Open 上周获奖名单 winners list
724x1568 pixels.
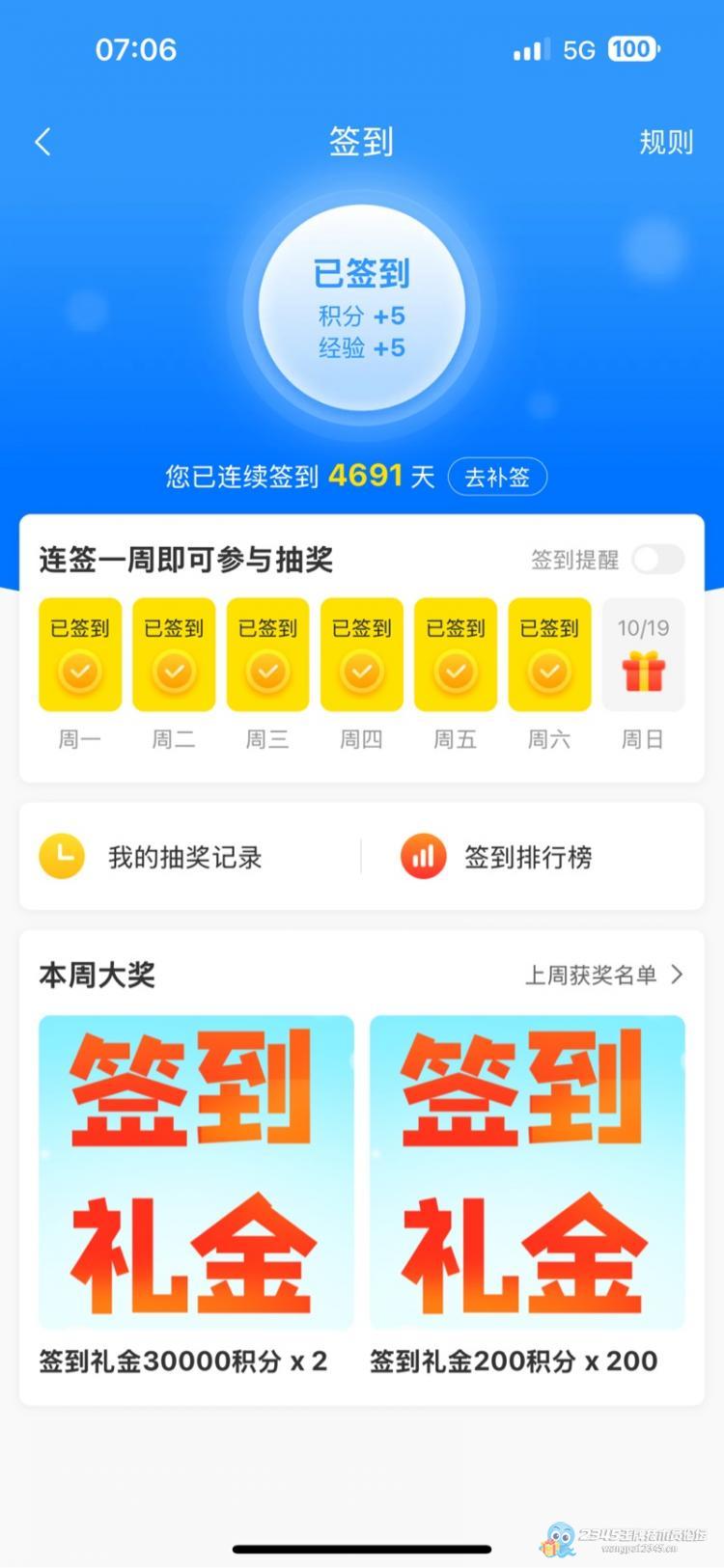pos(603,975)
